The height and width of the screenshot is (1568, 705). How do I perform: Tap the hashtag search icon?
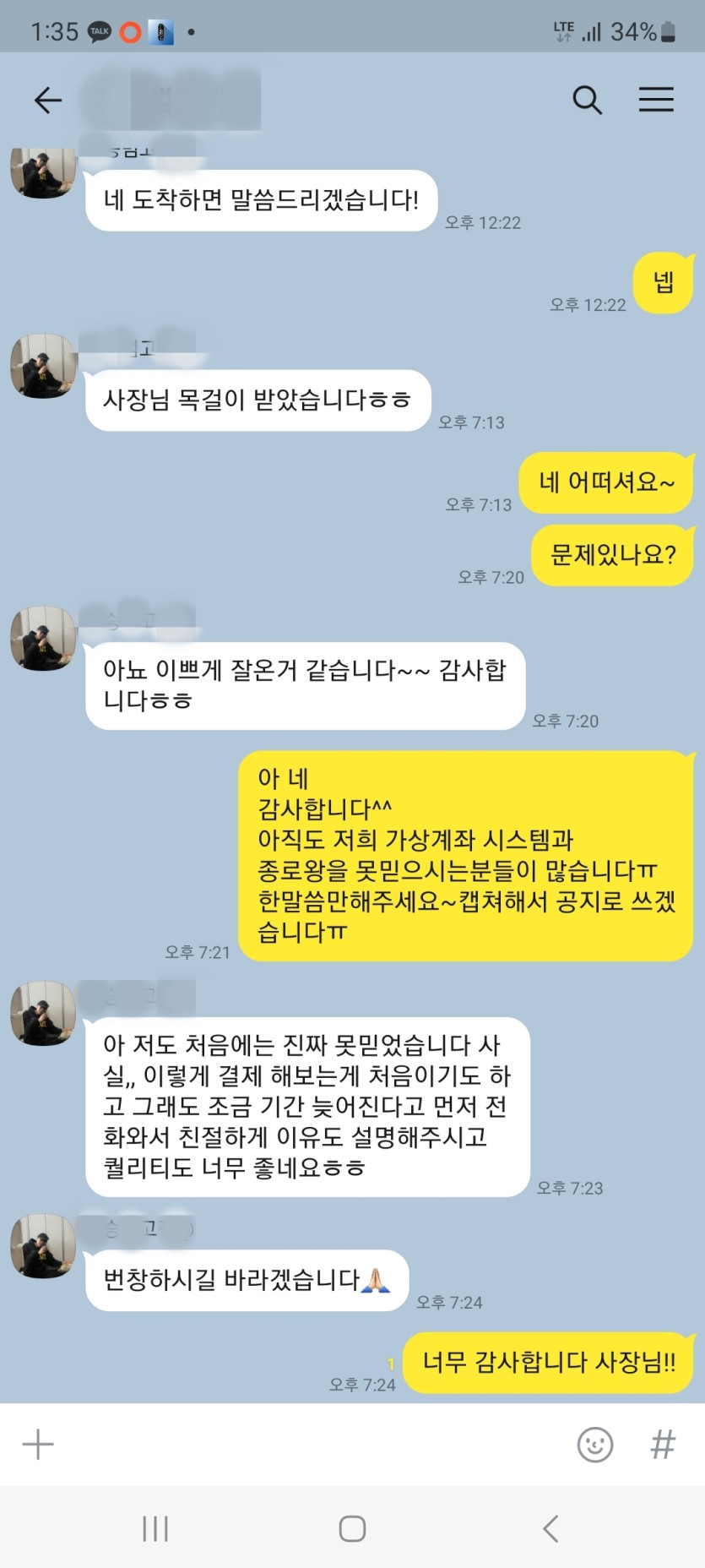coord(663,1444)
